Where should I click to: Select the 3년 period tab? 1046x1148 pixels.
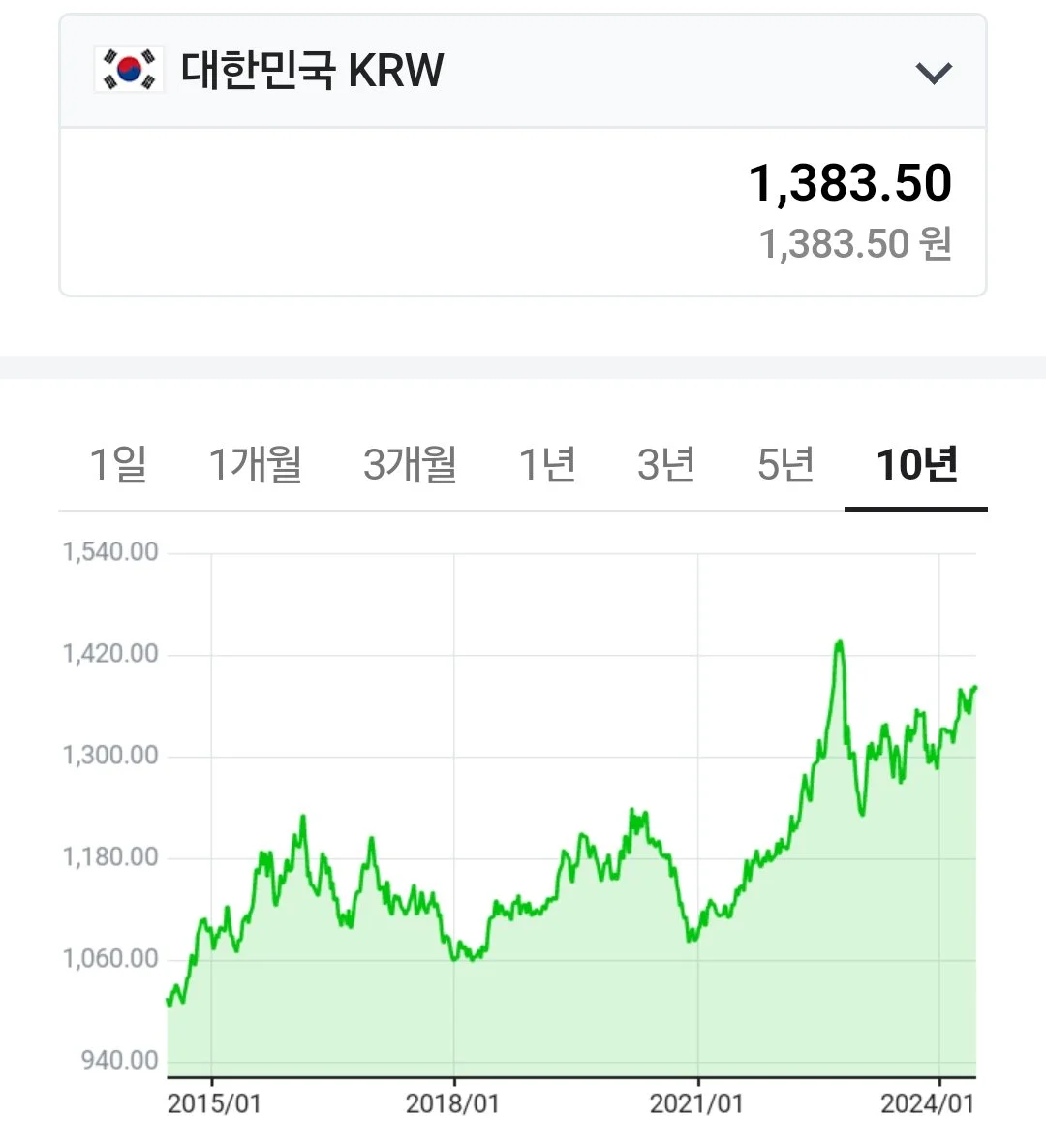pyautogui.click(x=666, y=464)
